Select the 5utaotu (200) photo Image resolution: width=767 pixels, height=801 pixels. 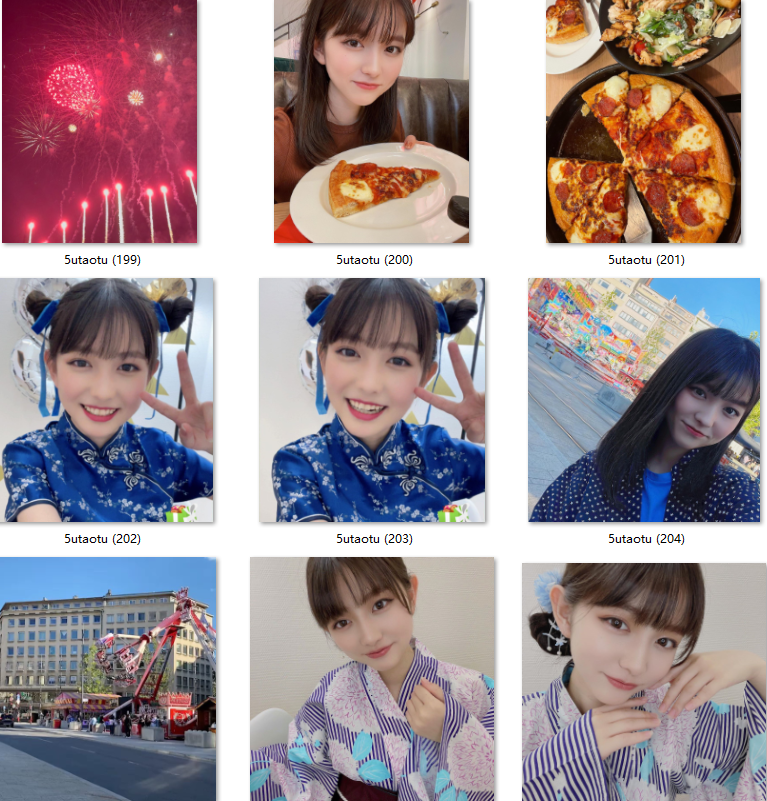tap(371, 122)
